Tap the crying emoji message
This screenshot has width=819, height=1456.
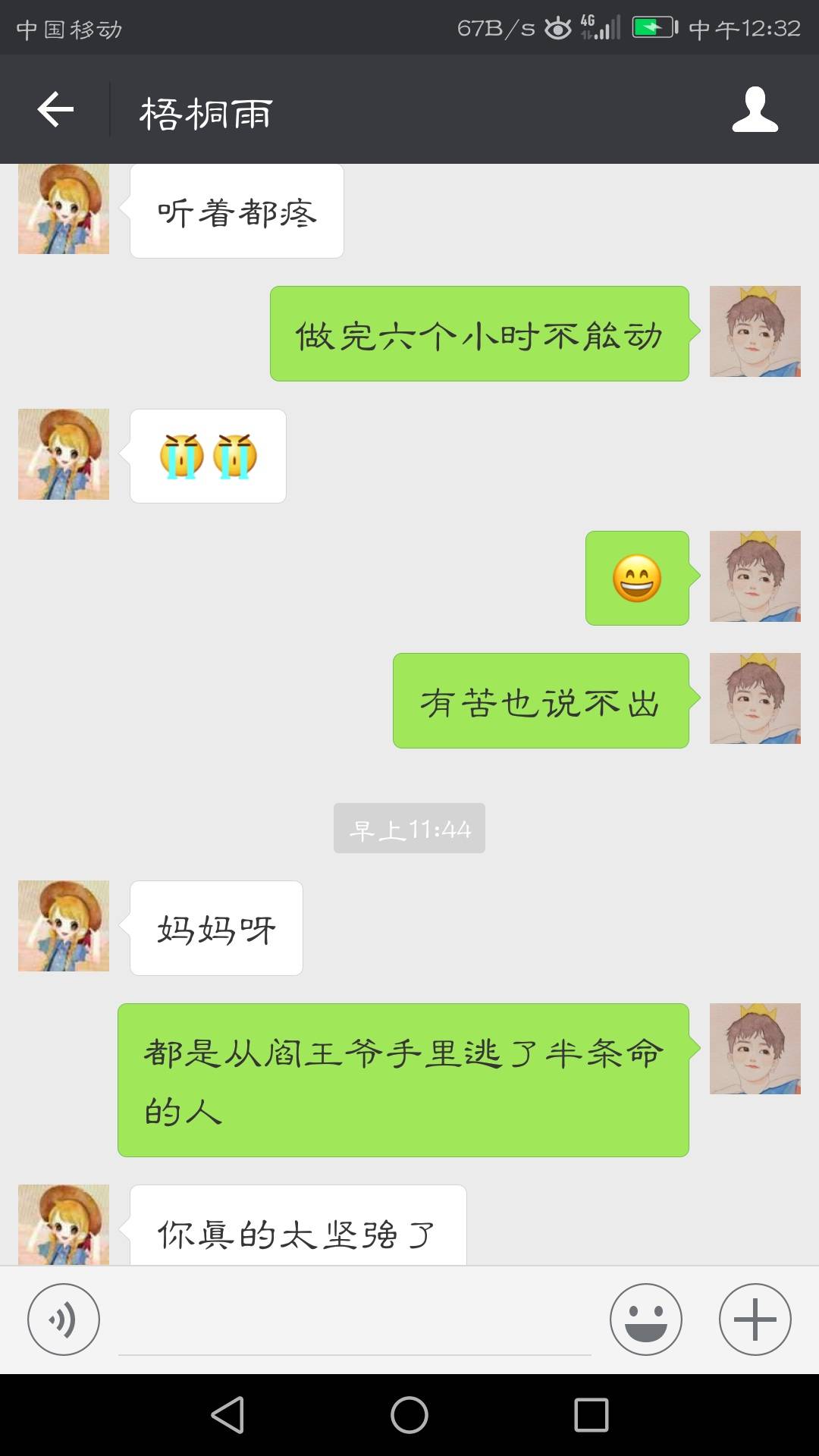click(x=207, y=455)
